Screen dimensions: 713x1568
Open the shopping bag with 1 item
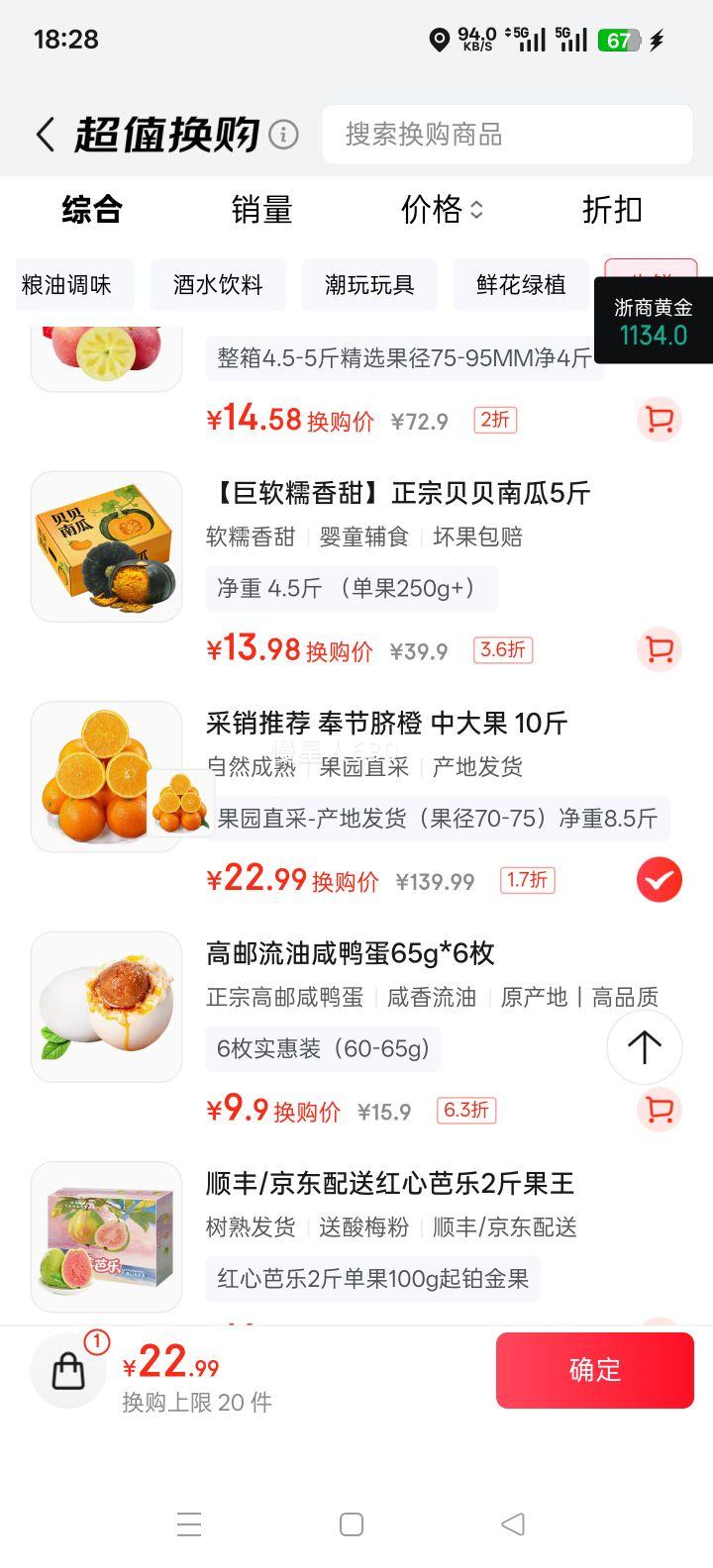68,1370
